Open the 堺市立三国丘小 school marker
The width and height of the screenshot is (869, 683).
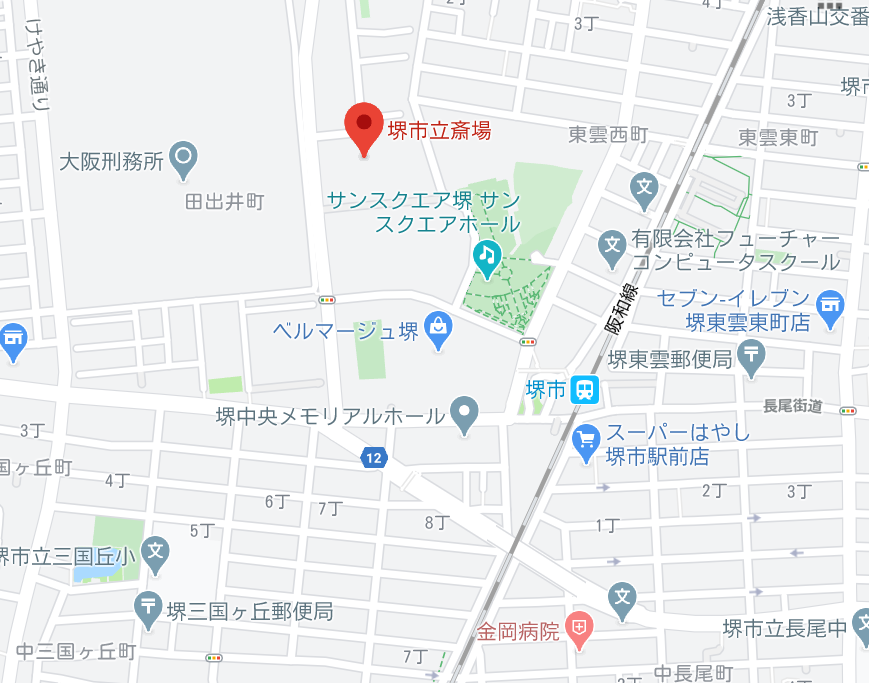point(155,549)
